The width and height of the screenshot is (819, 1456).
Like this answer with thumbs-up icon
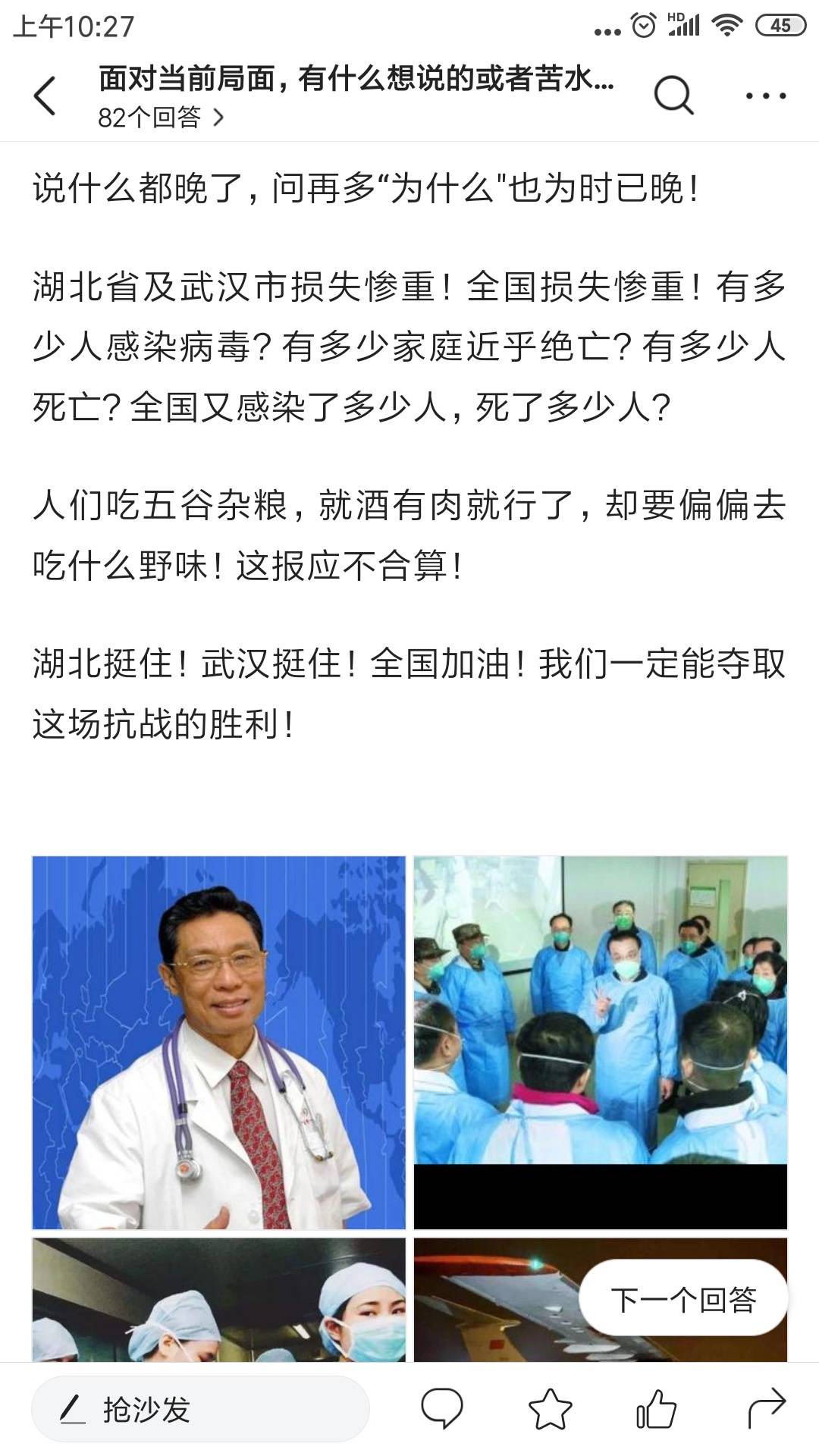pos(656,1409)
